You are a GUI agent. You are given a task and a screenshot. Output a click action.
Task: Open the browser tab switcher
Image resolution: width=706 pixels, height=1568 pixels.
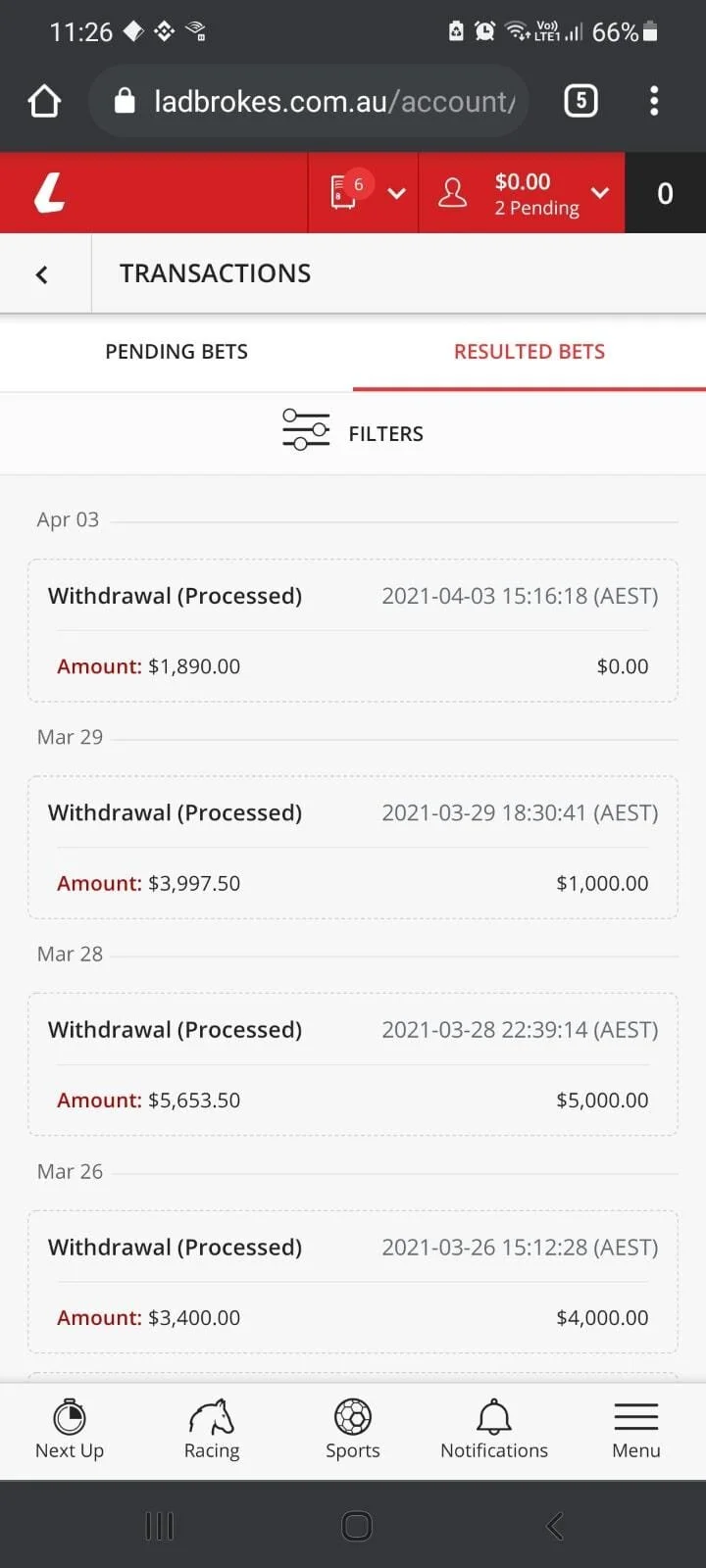coord(580,101)
